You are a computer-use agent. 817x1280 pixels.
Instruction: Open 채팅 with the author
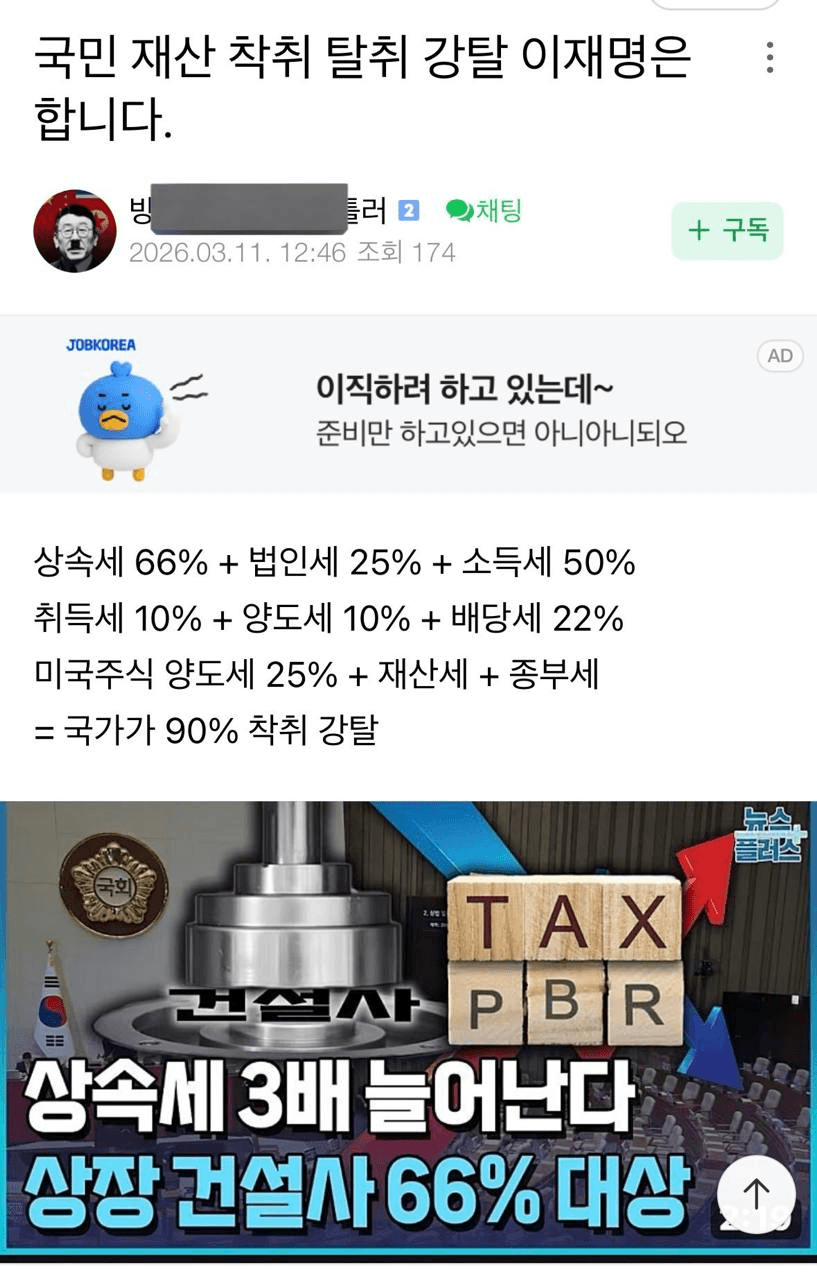[484, 211]
